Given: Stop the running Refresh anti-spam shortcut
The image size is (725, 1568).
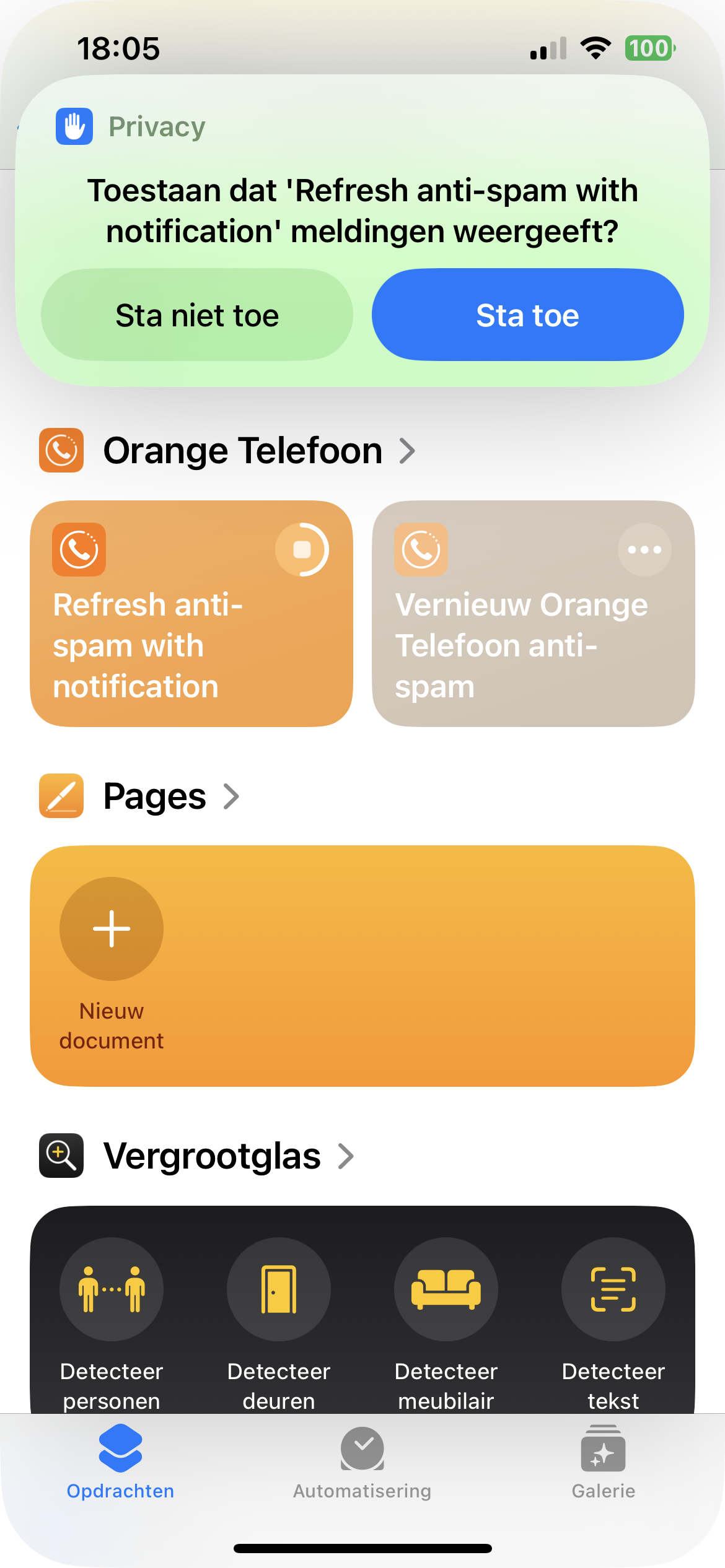Looking at the screenshot, I should pos(302,549).
